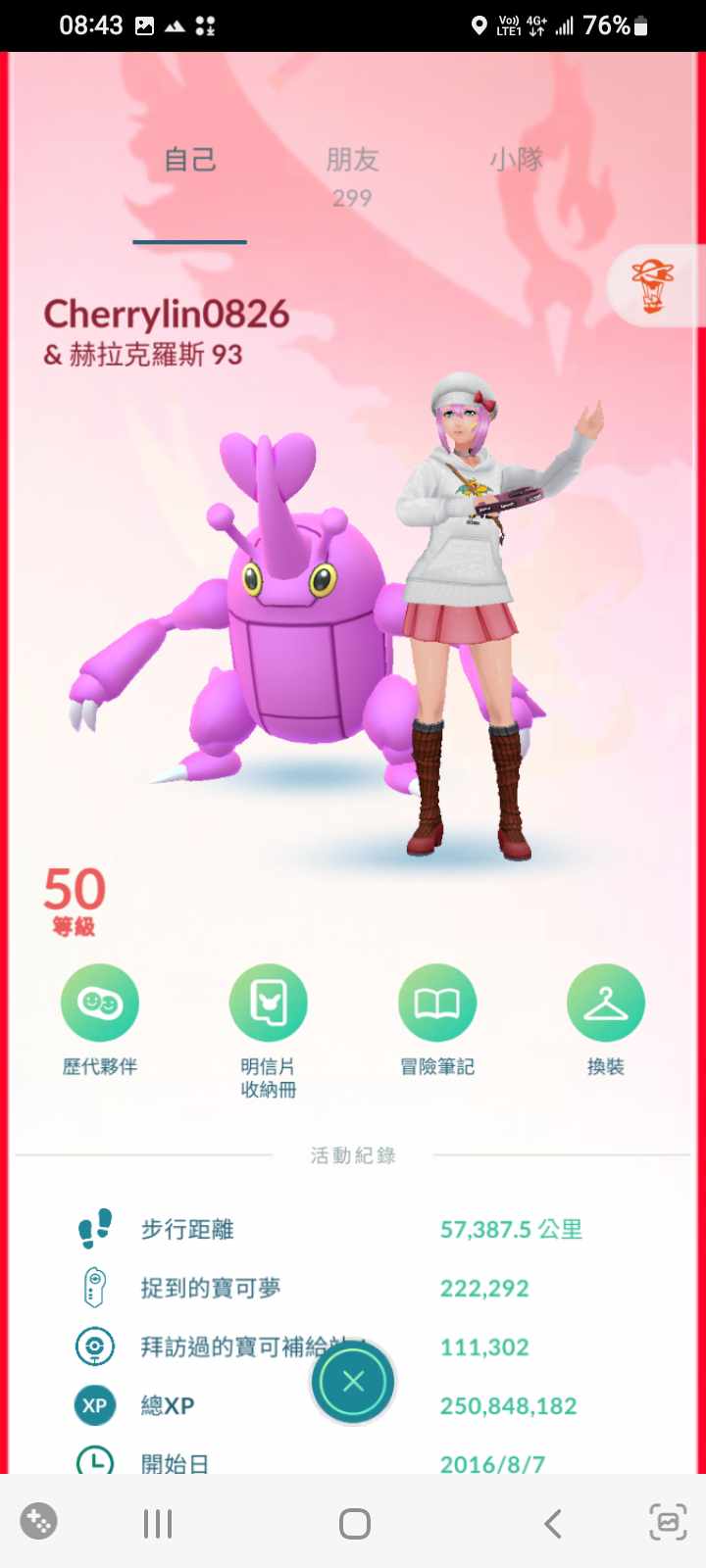Viewport: 706px width, 1568px height.
Task: Go back using system navigation
Action: 552,1523
